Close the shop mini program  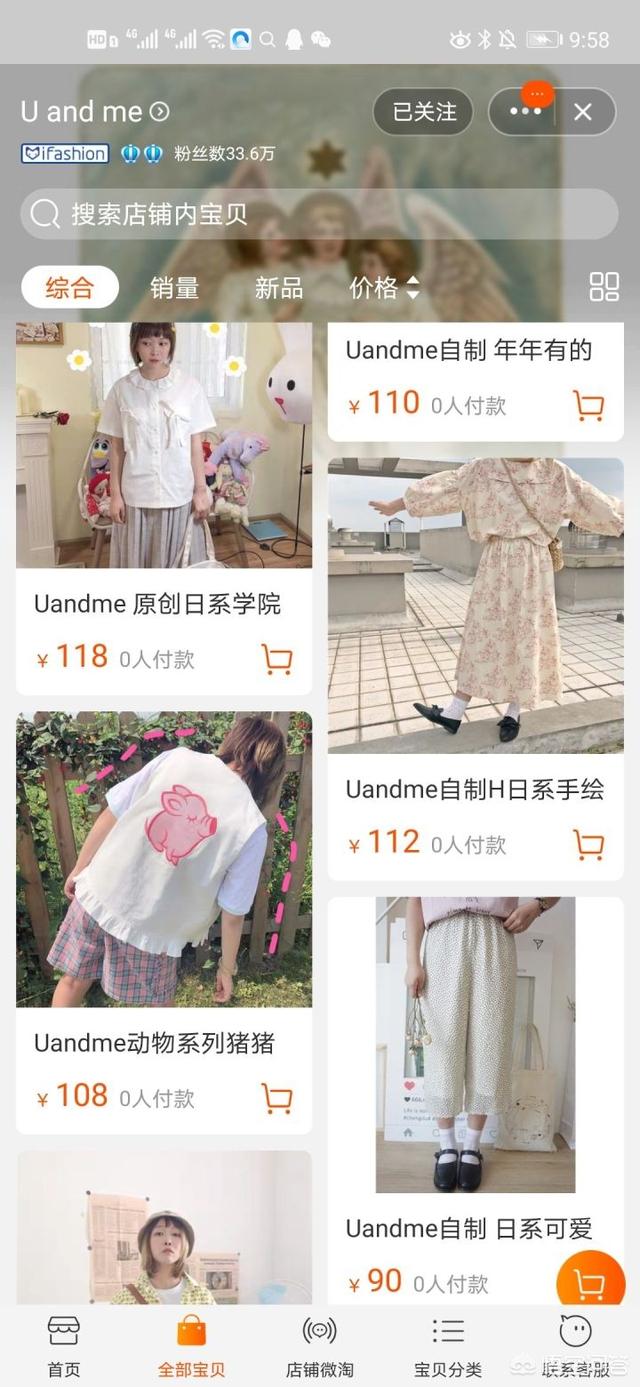(x=583, y=112)
